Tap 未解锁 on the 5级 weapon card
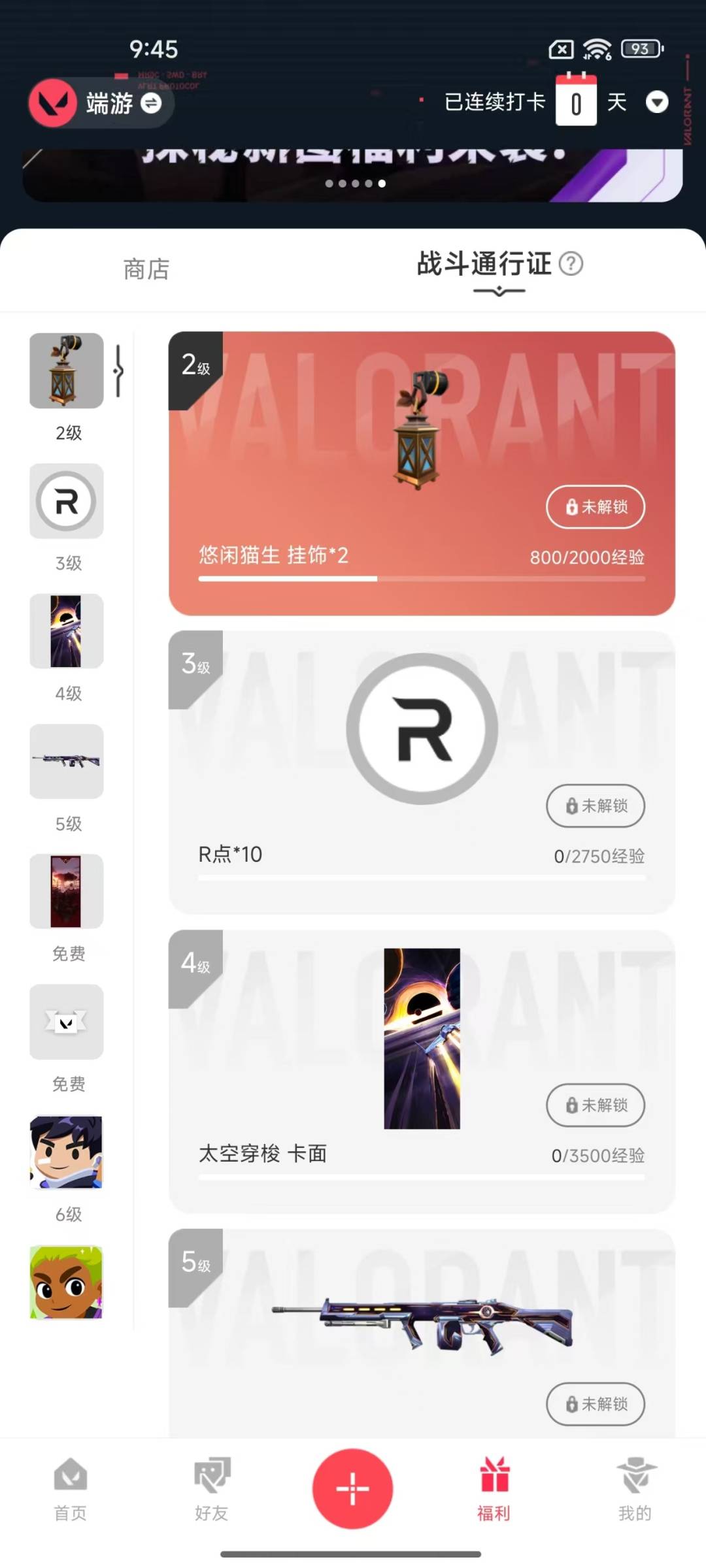 (x=596, y=1403)
